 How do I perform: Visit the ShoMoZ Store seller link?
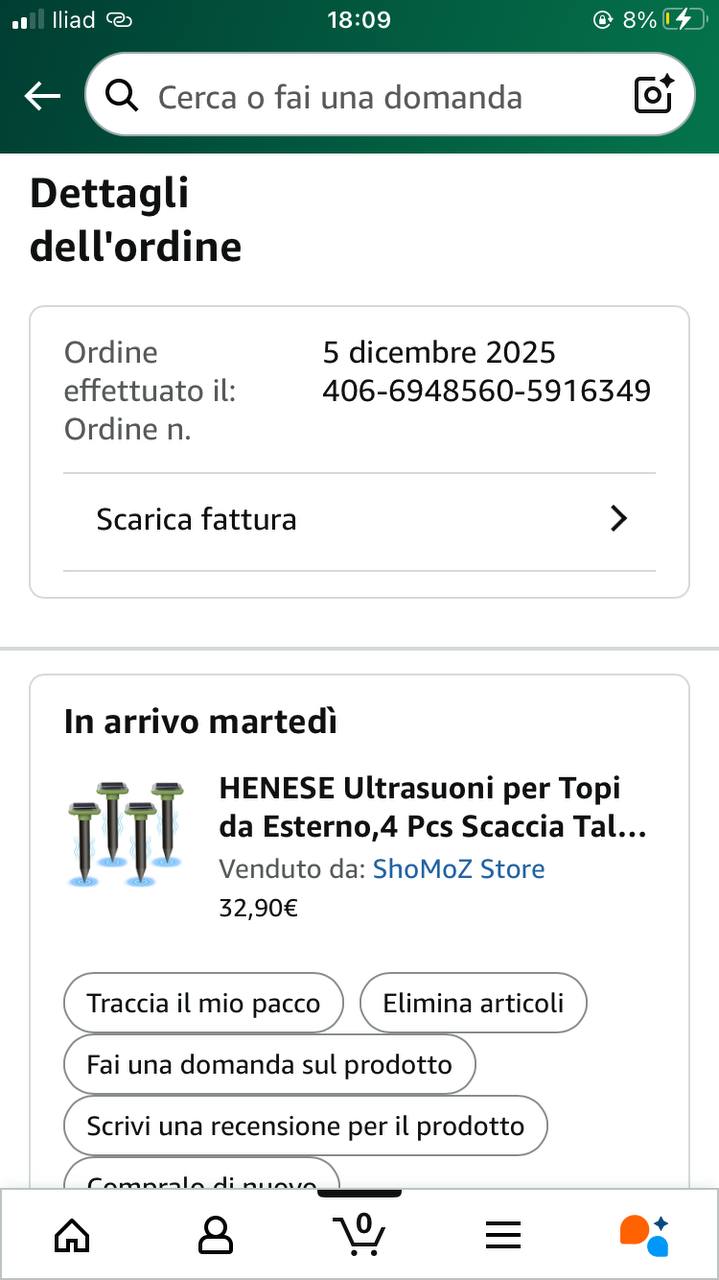[458, 869]
